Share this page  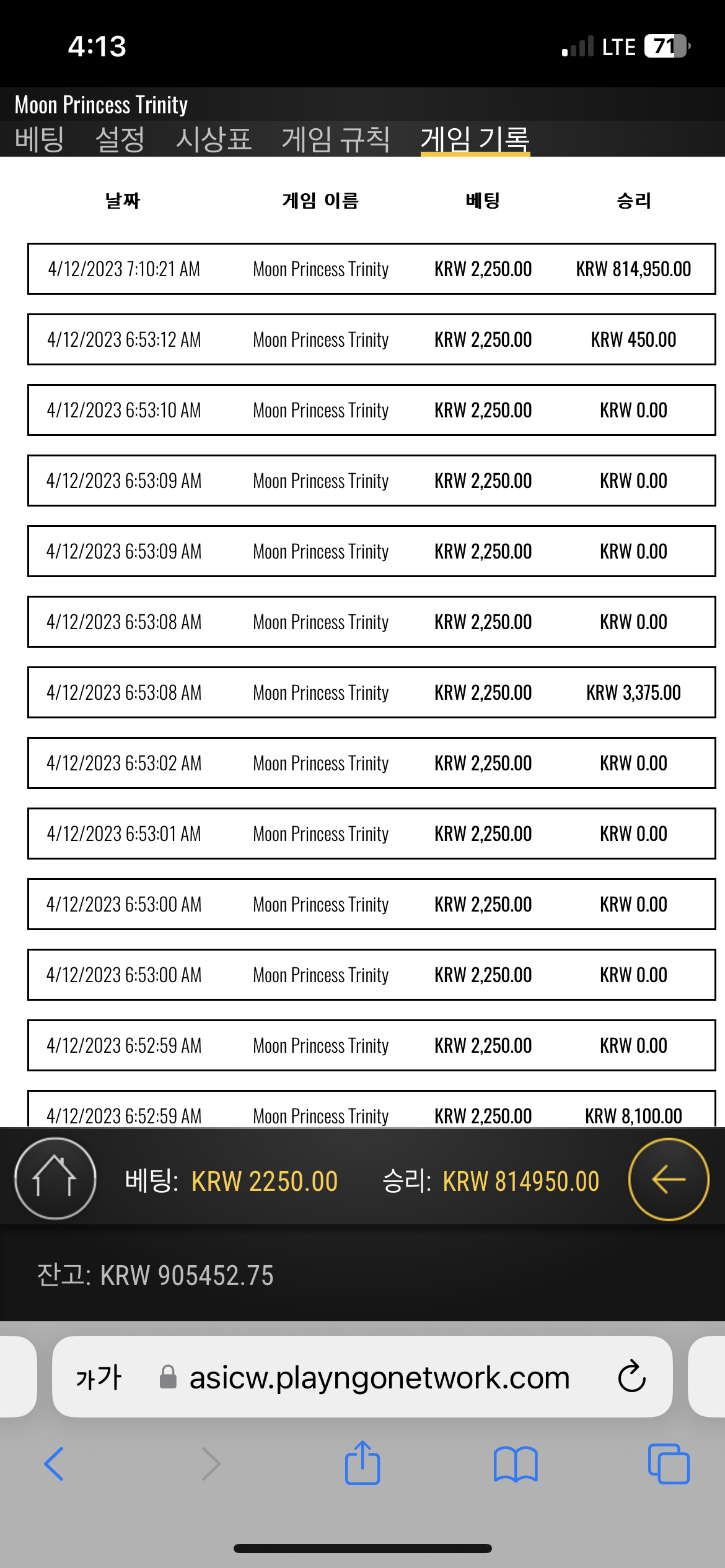point(362,1462)
